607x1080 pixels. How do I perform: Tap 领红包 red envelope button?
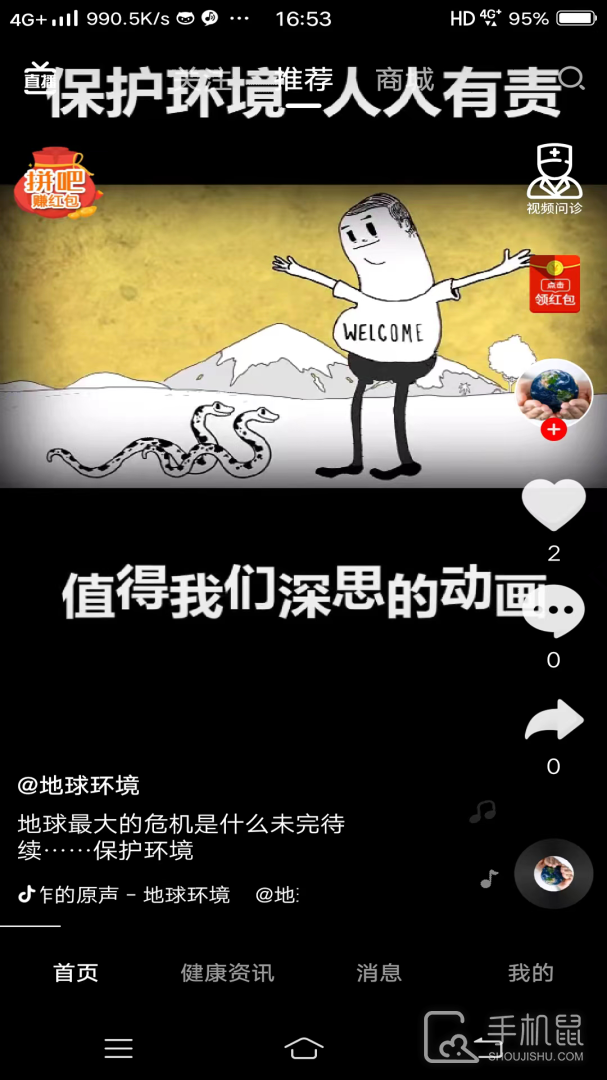coord(555,284)
